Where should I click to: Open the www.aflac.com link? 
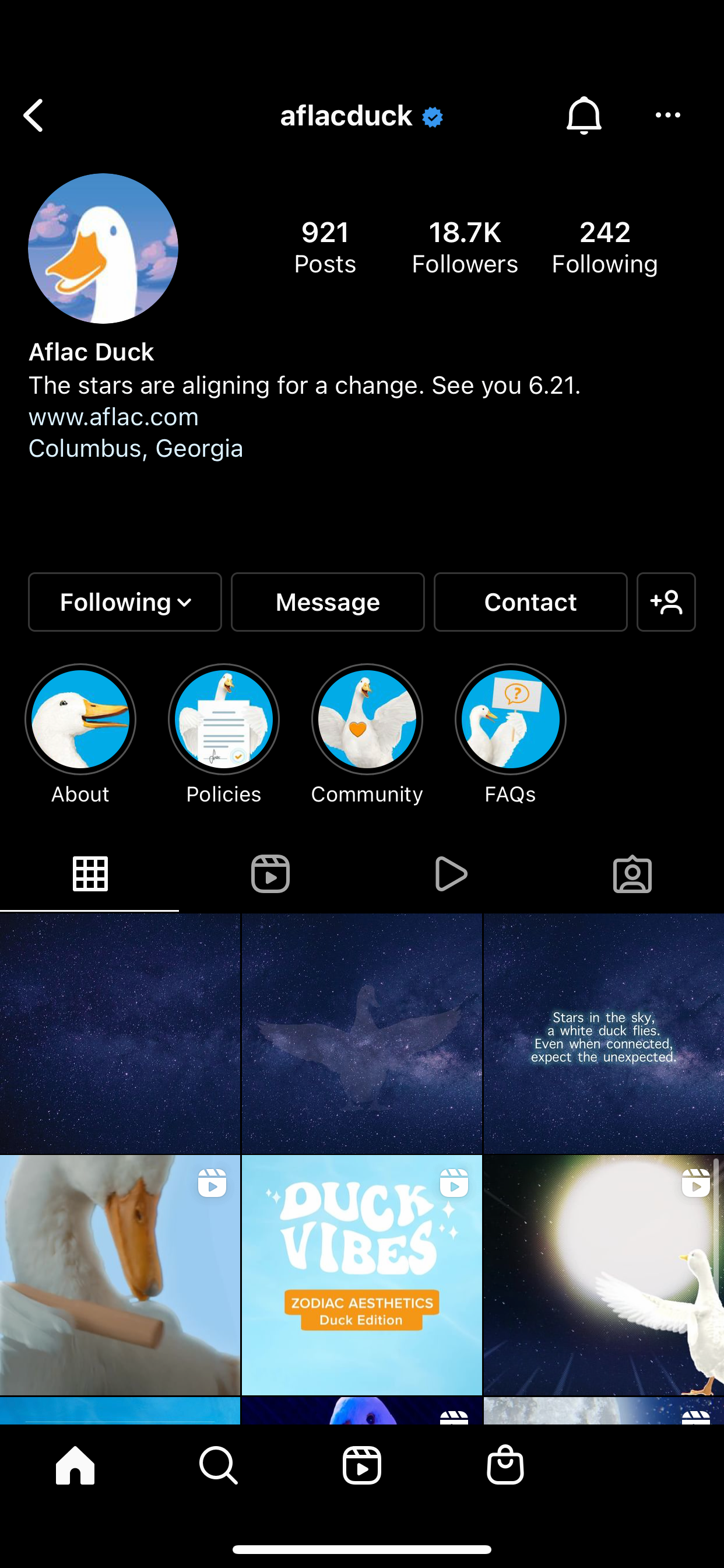114,417
